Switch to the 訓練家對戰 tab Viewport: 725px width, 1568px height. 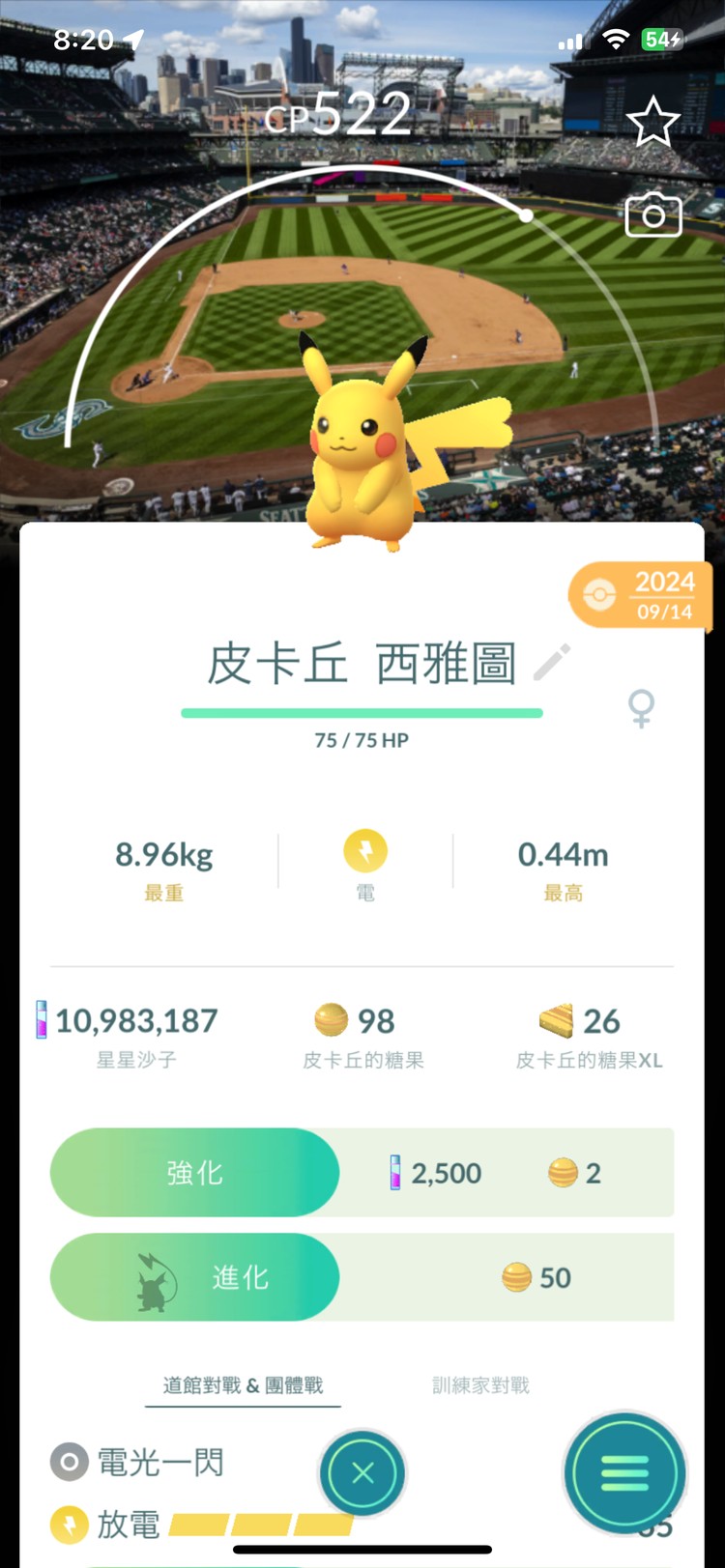479,1383
